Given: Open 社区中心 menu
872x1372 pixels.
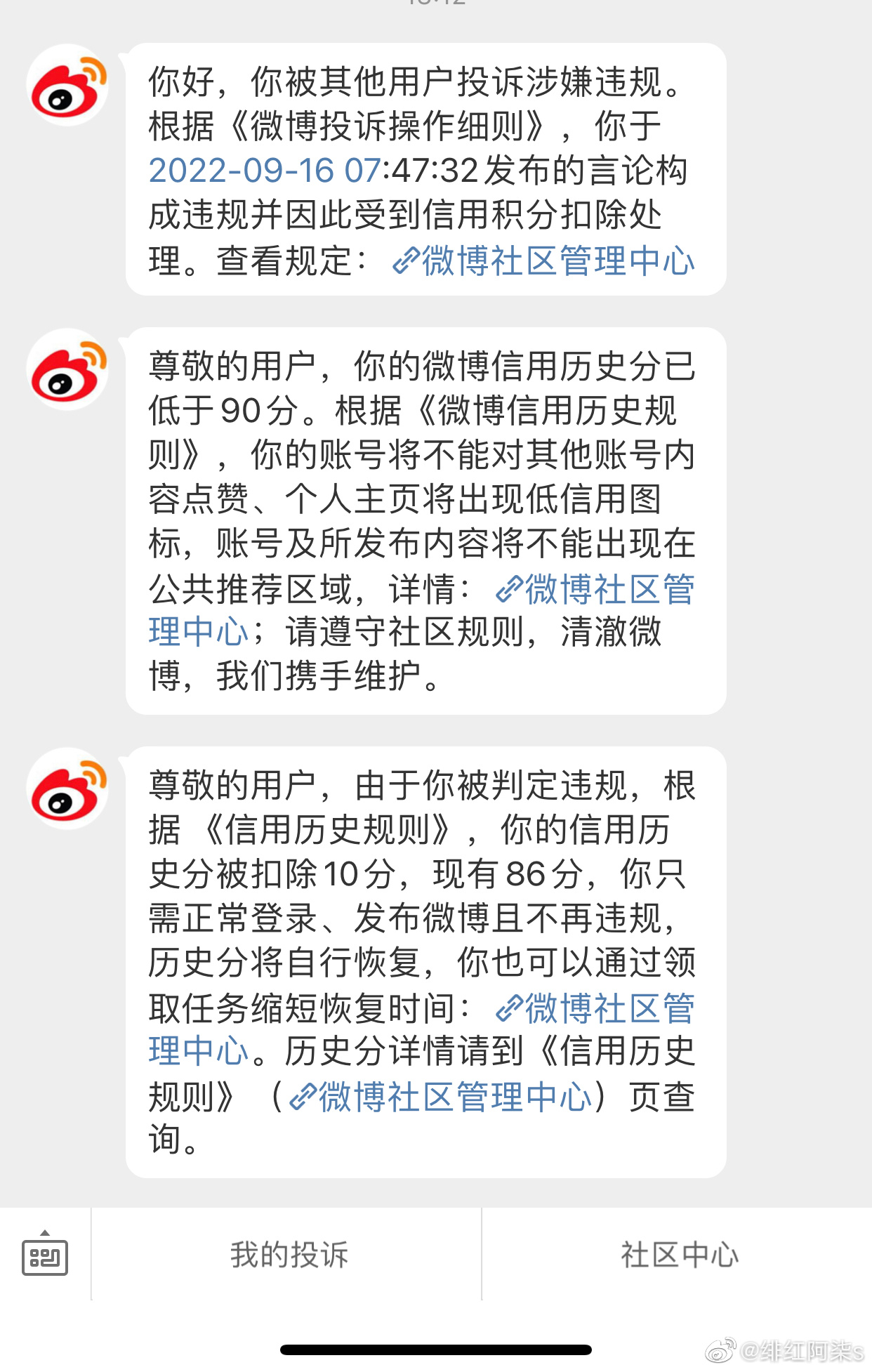Looking at the screenshot, I should [x=679, y=1254].
